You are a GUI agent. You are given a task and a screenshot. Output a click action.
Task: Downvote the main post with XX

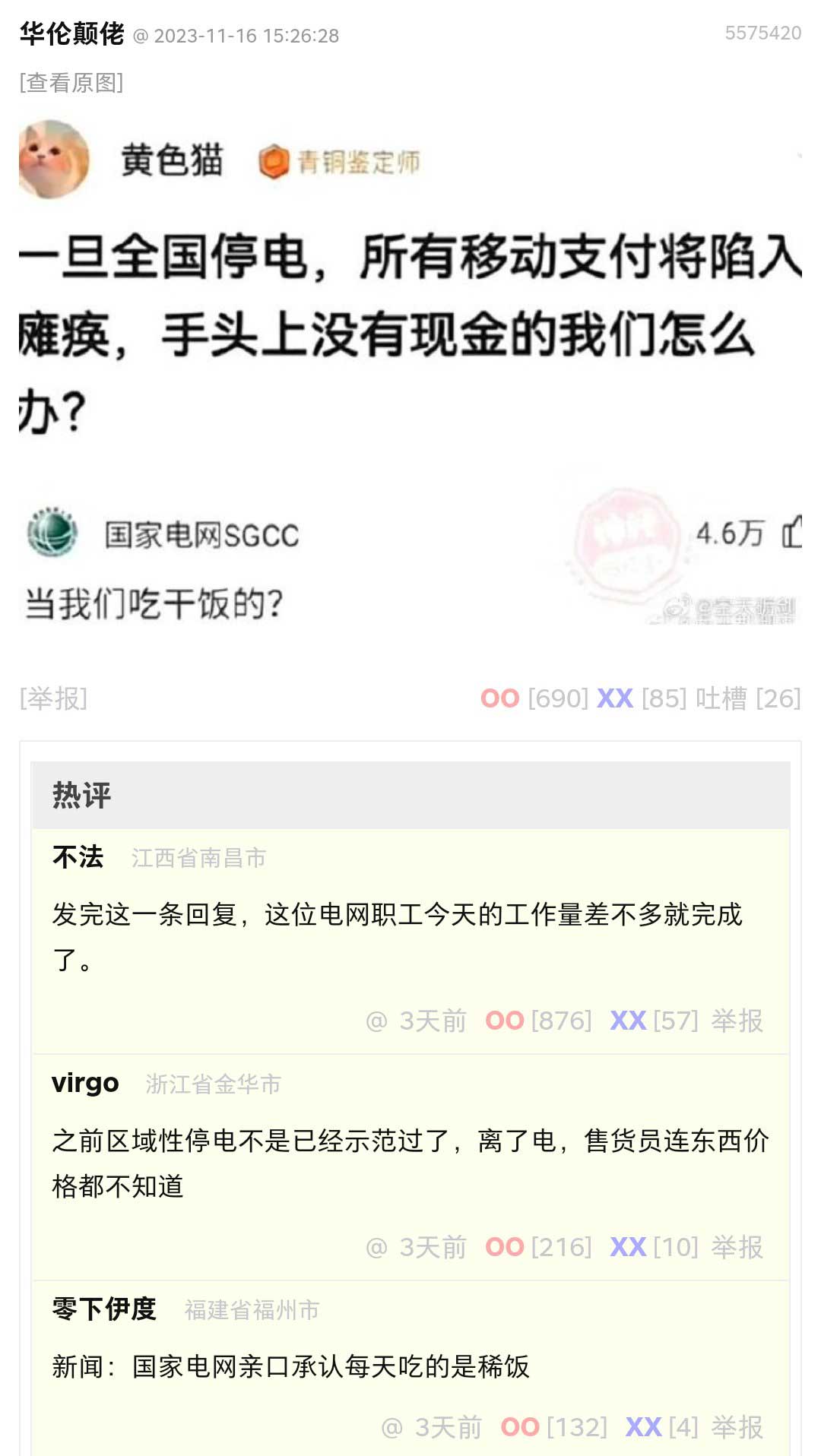[615, 698]
